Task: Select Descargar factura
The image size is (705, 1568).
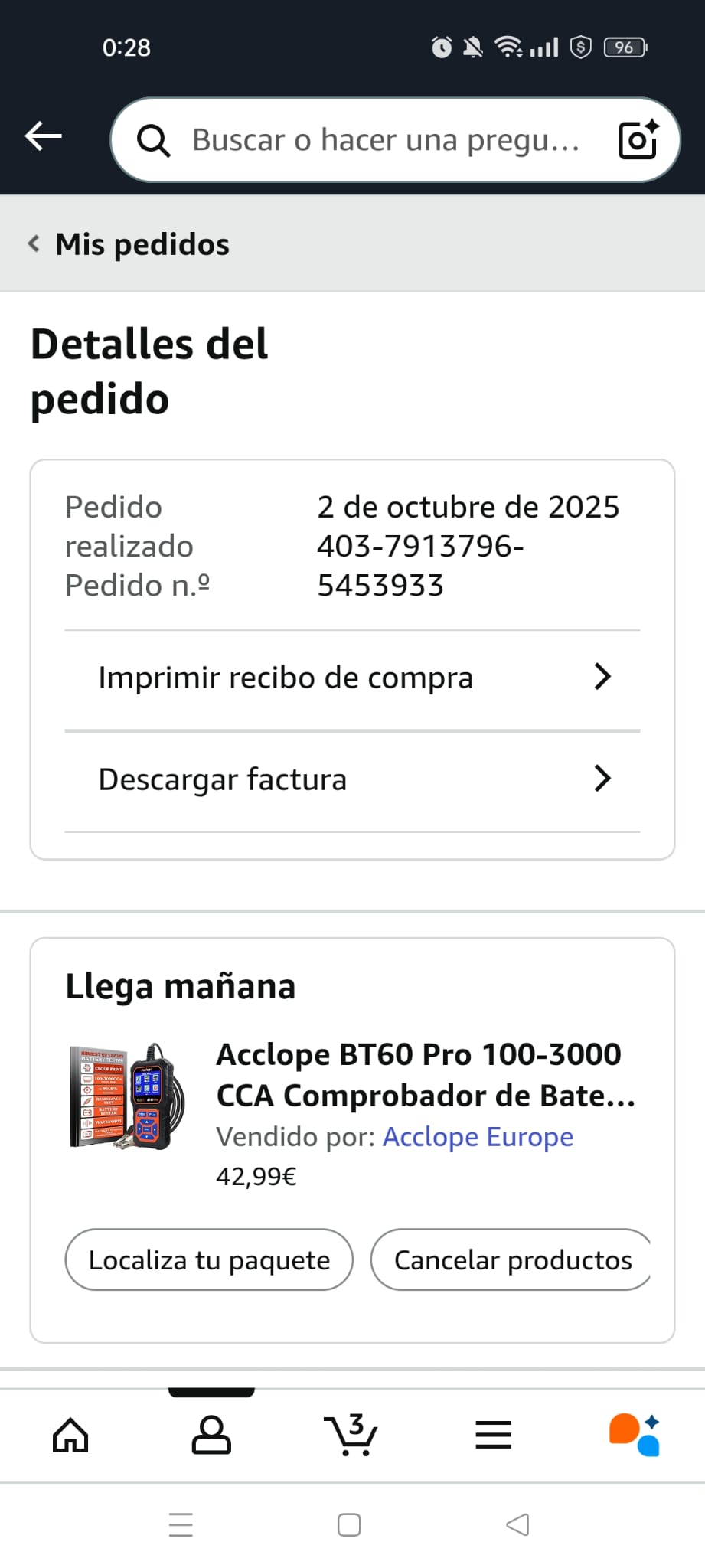Action: coord(352,780)
